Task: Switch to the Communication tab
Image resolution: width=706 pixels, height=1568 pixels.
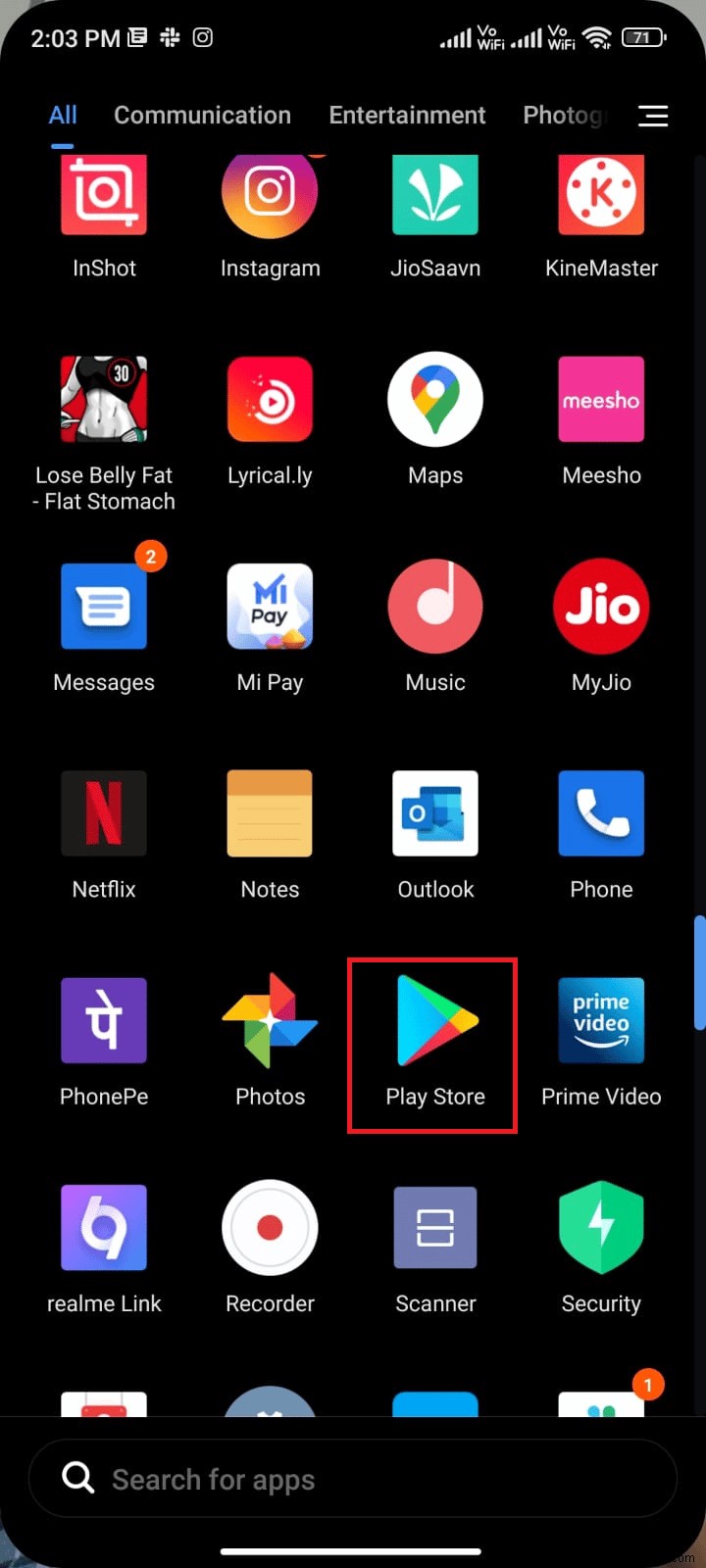Action: click(202, 115)
